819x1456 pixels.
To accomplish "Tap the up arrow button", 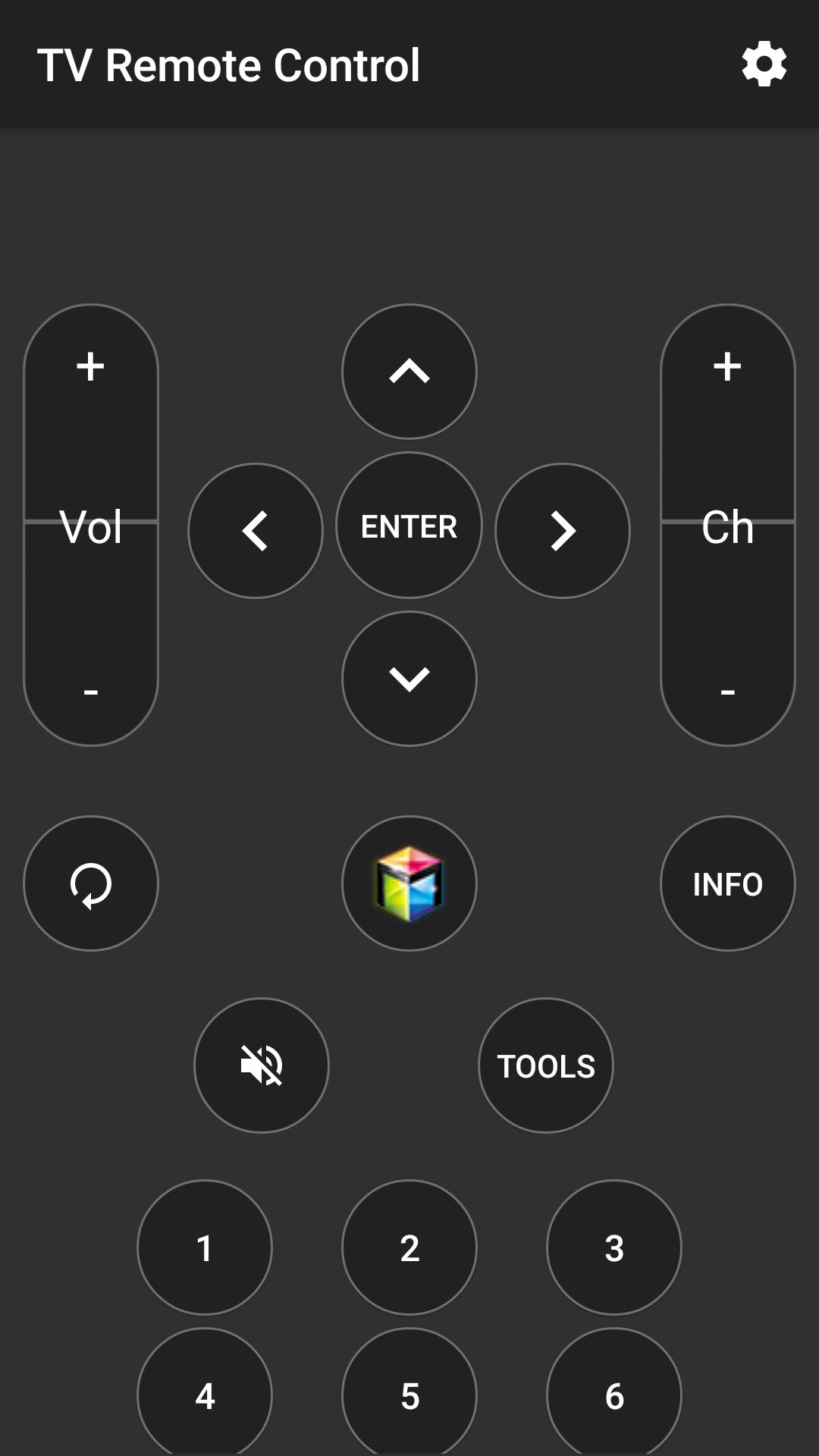I will [x=409, y=372].
